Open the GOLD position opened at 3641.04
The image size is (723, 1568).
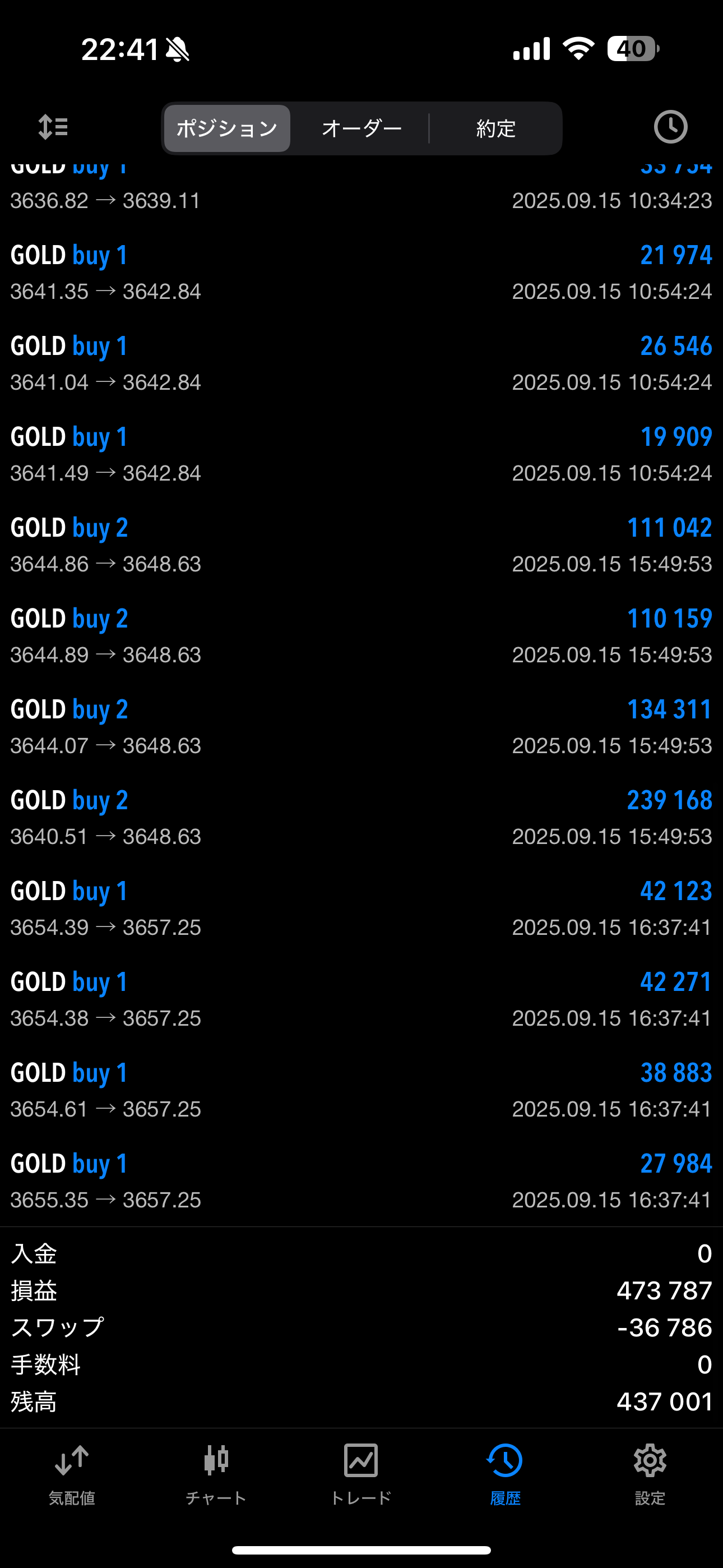point(361,363)
